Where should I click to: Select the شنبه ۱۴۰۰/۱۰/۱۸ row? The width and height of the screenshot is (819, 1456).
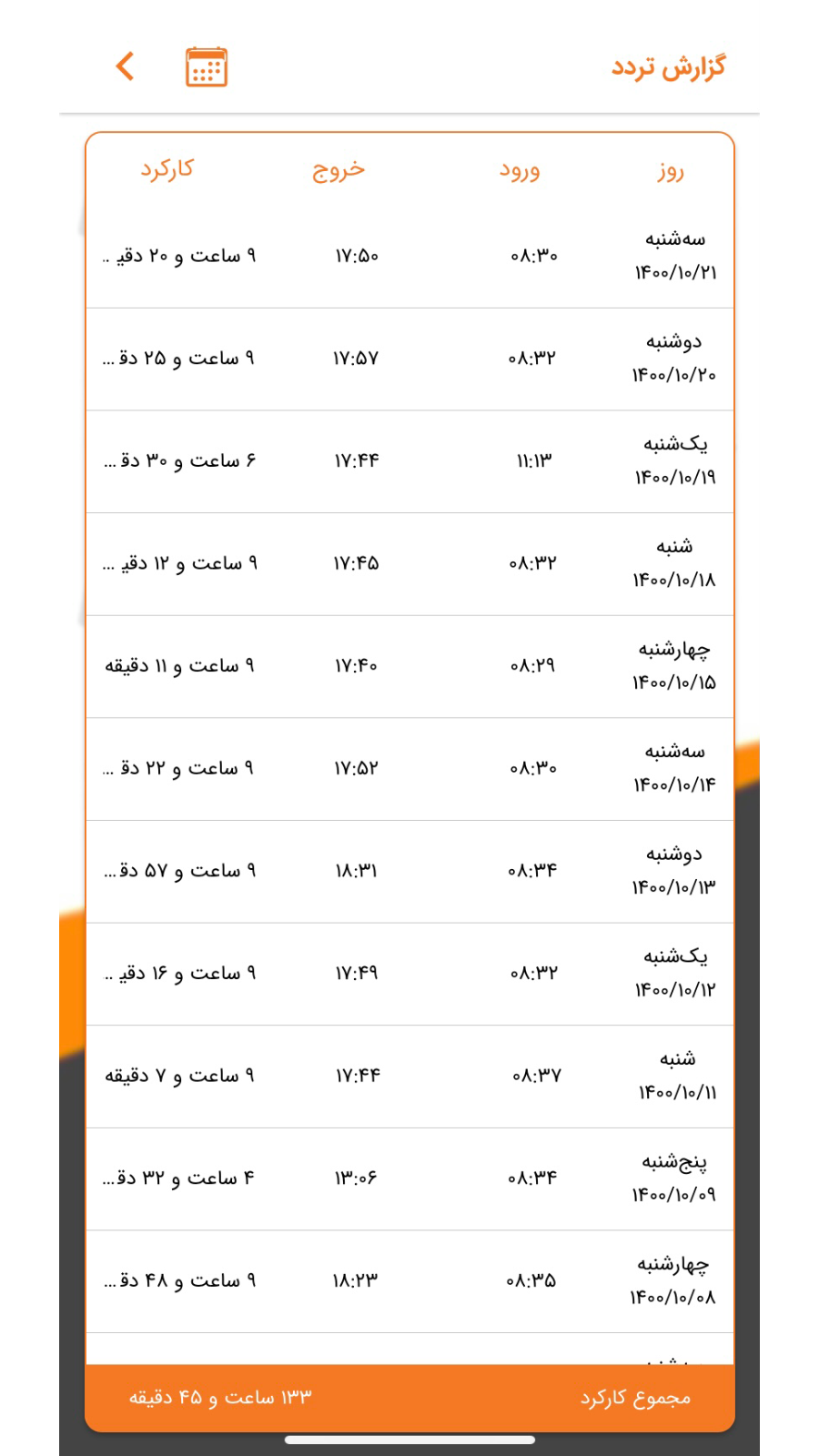pos(409,562)
